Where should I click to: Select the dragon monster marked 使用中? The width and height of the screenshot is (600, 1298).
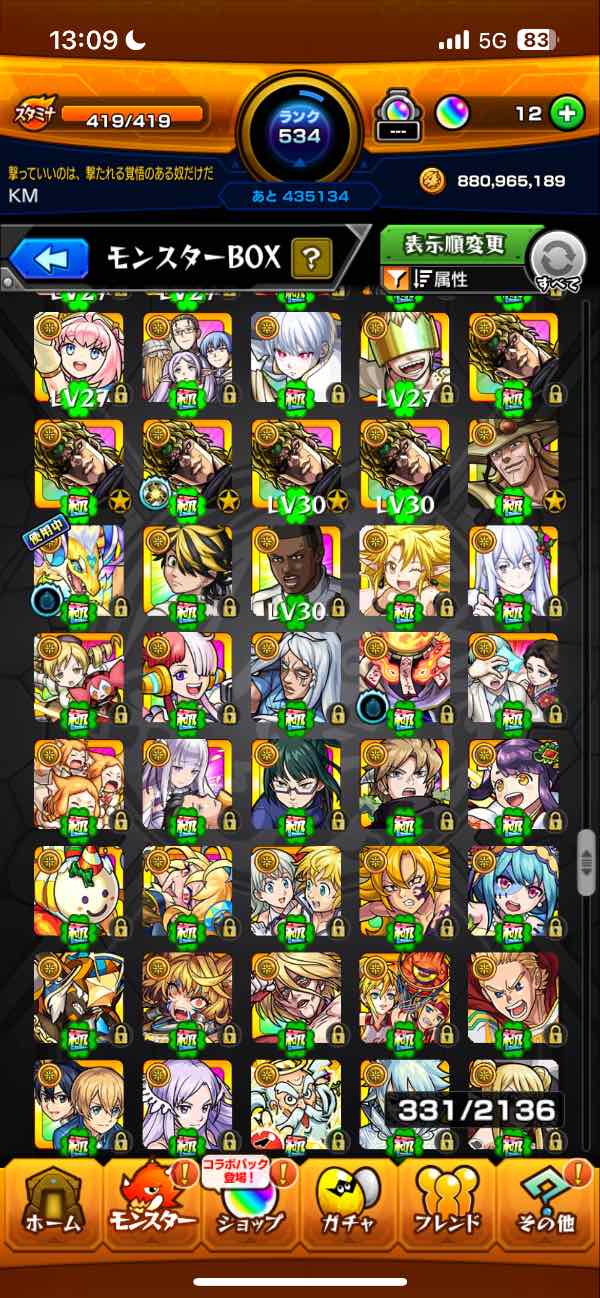point(79,570)
